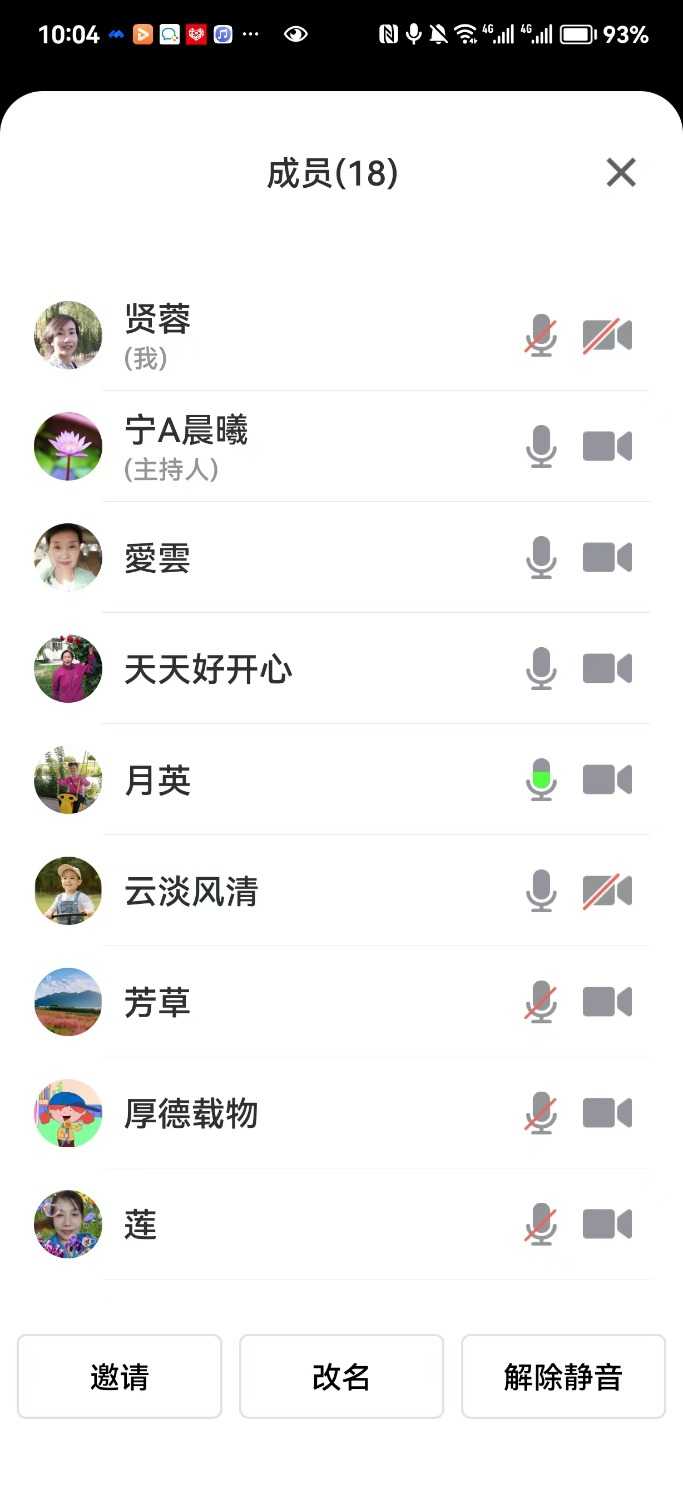
Task: Tap the muted microphone icon beside 贤蓉
Action: [541, 335]
